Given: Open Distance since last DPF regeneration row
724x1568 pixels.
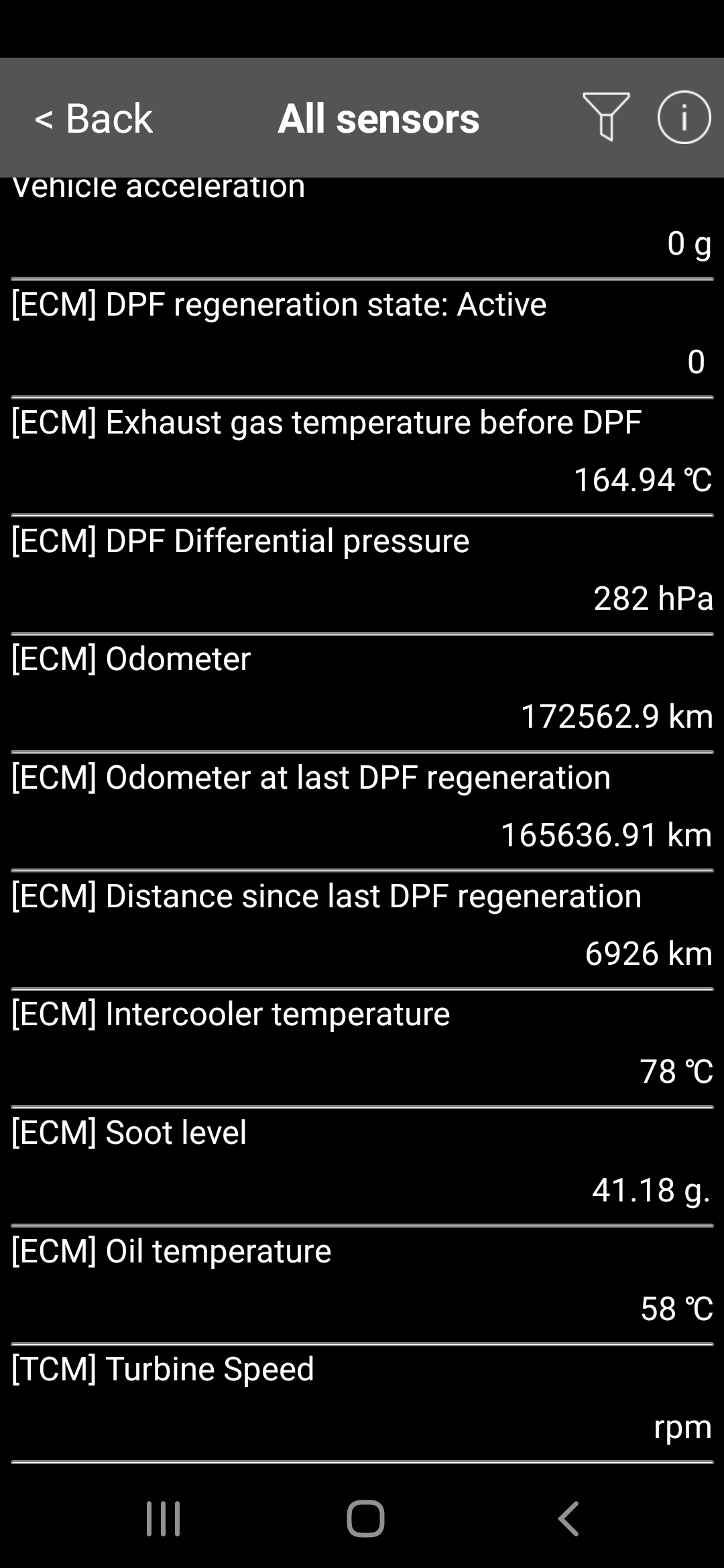Looking at the screenshot, I should [x=362, y=930].
